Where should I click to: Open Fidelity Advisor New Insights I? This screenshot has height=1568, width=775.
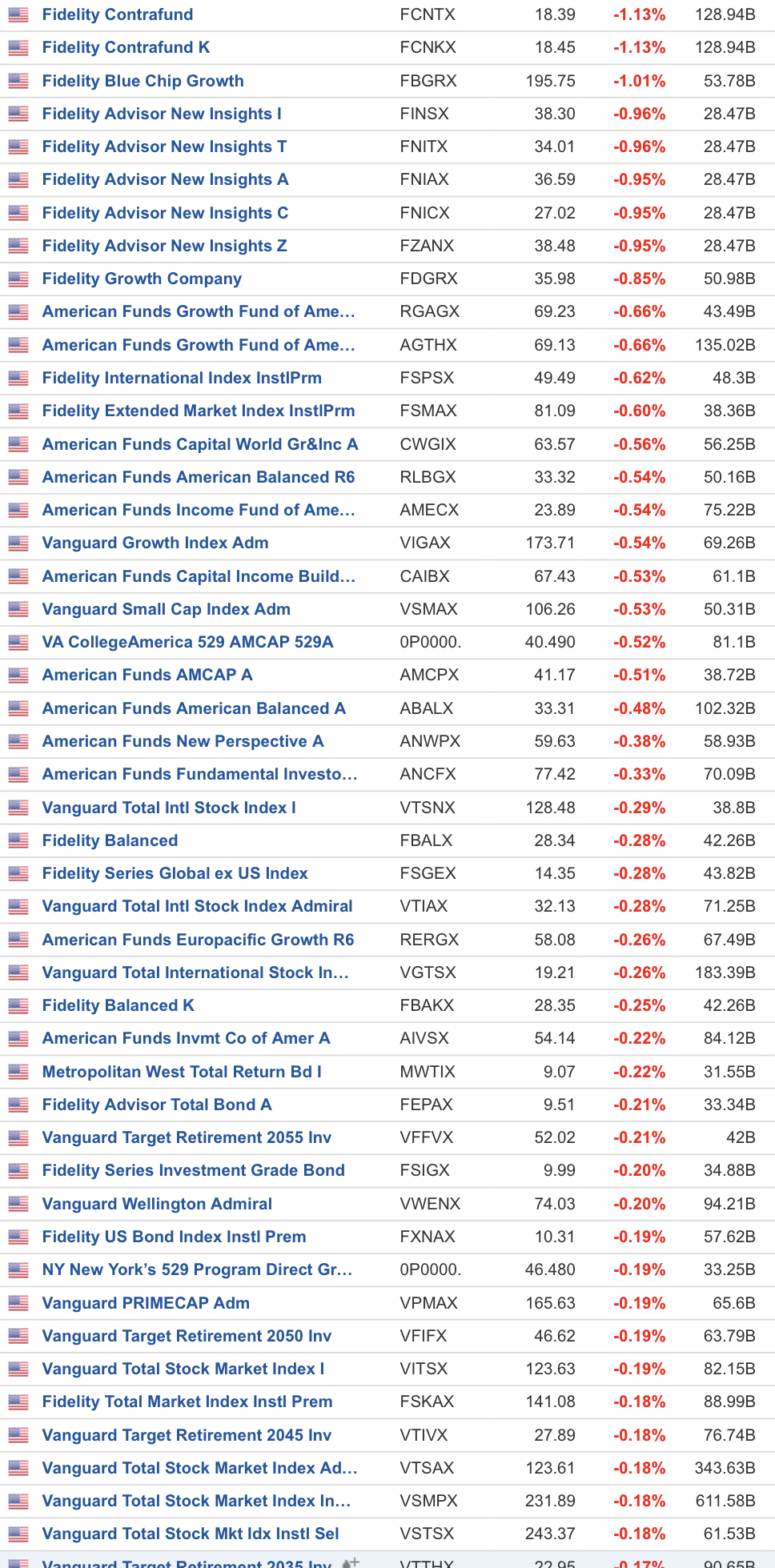pos(162,114)
